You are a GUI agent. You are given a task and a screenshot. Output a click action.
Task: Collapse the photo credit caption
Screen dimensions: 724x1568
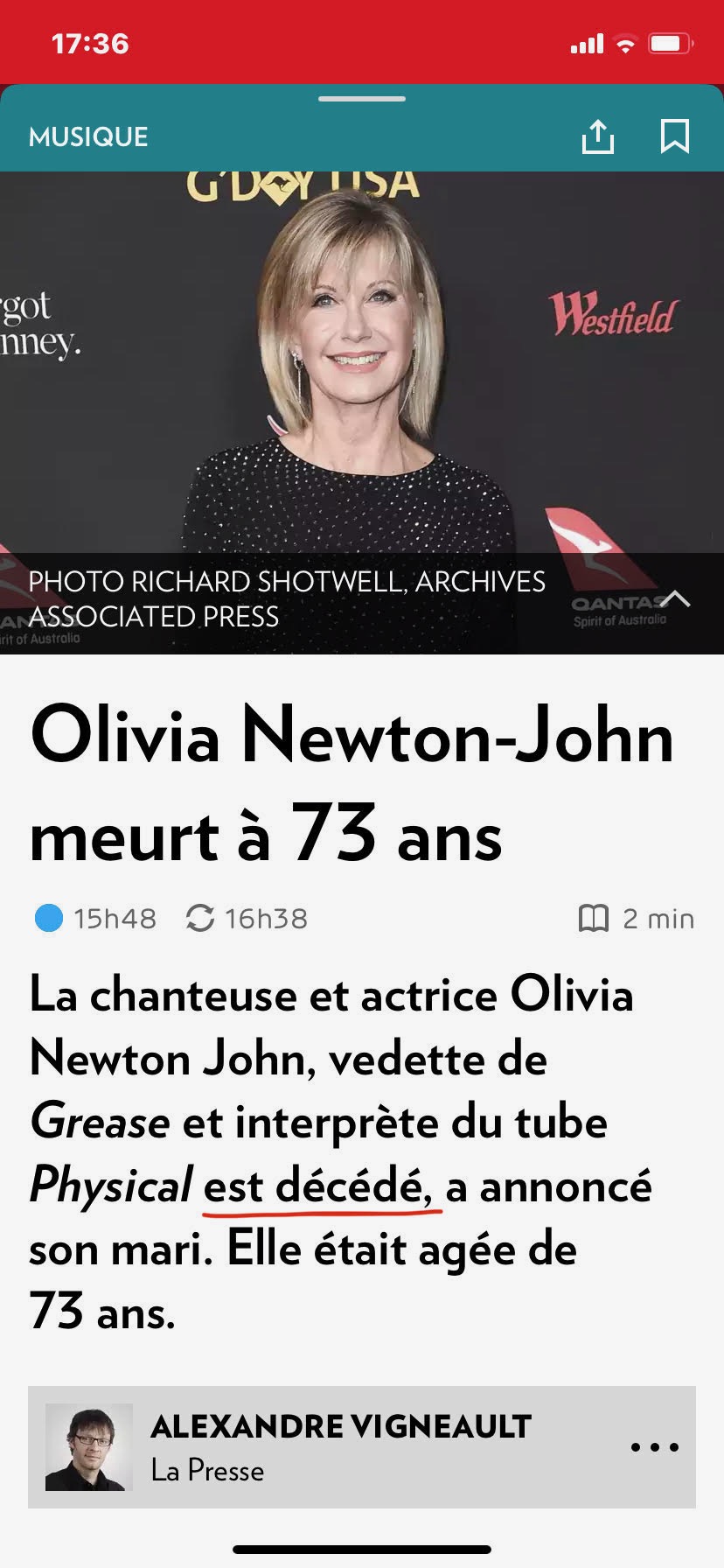pos(675,599)
